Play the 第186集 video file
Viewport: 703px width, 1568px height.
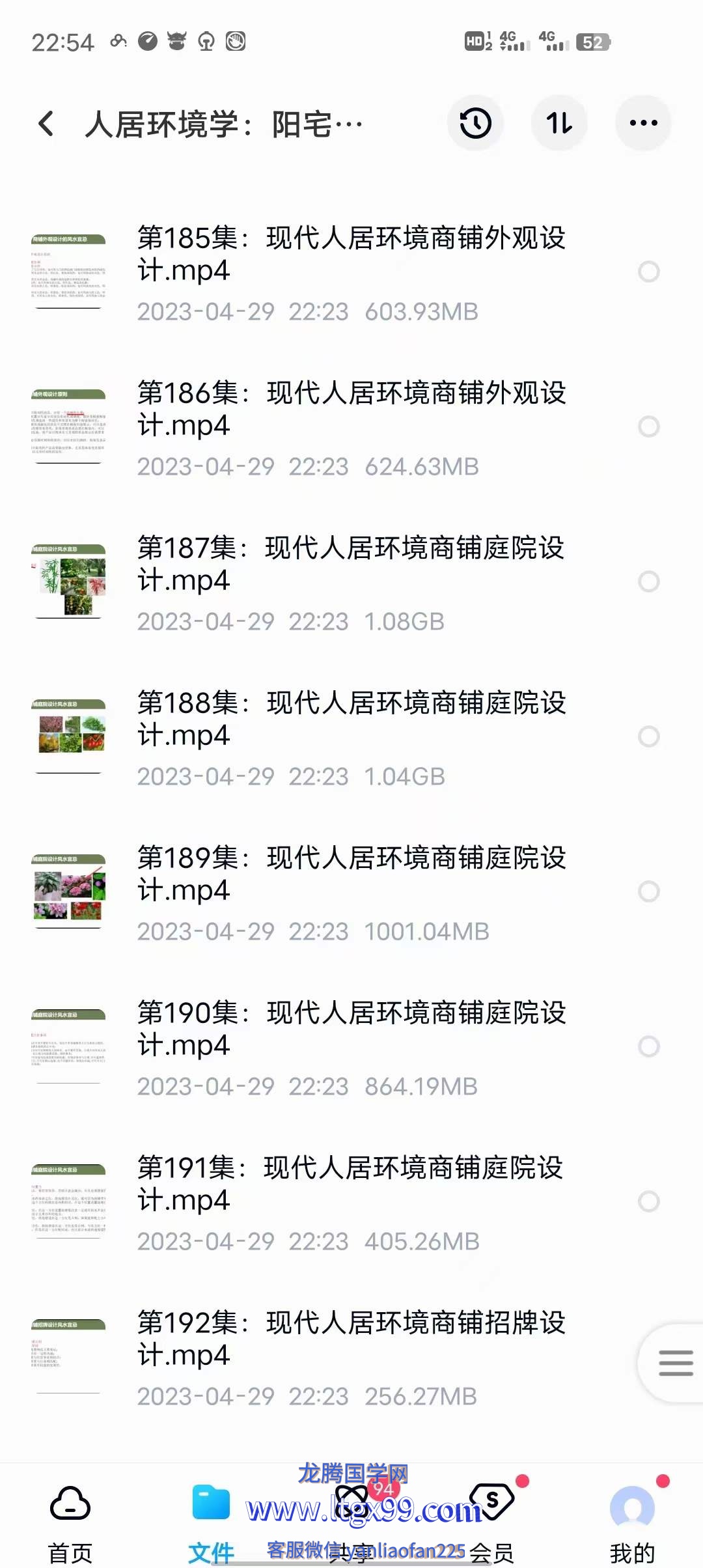coord(351,409)
